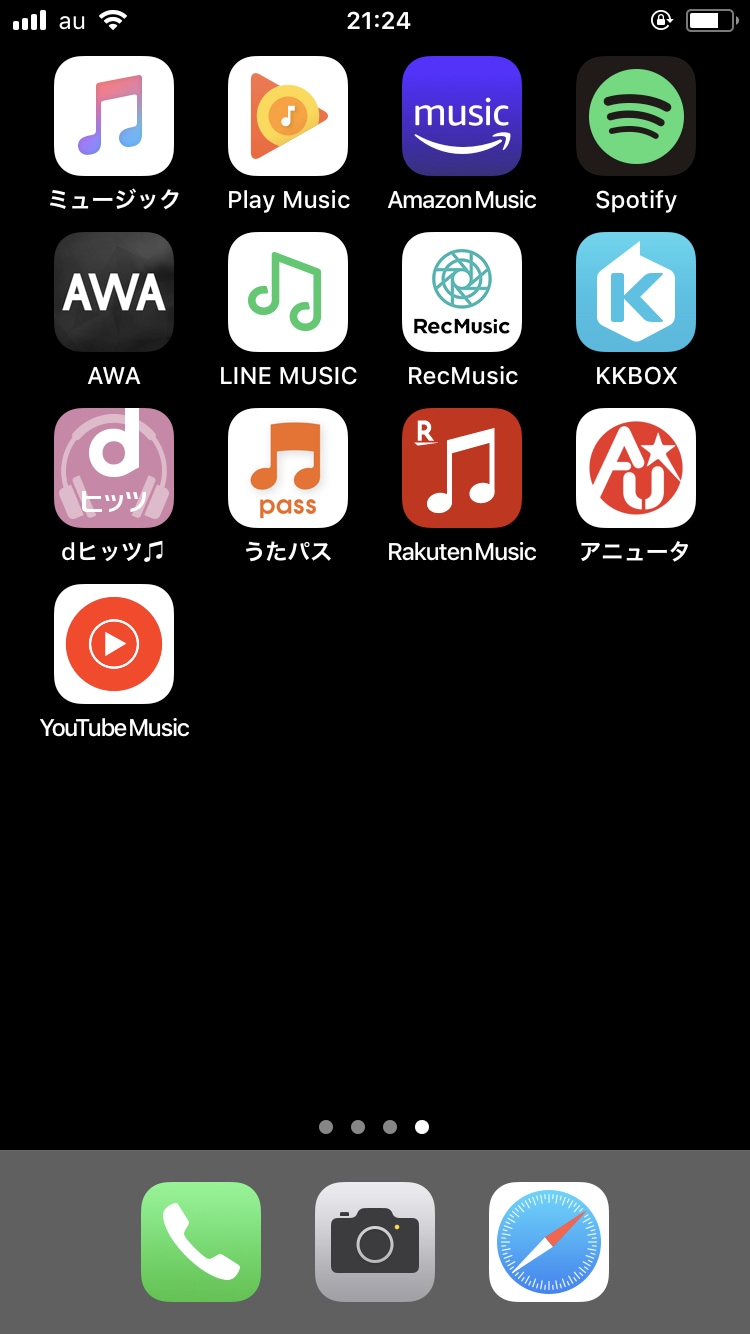750x1334 pixels.
Task: Start the アニュータ app
Action: (x=636, y=468)
